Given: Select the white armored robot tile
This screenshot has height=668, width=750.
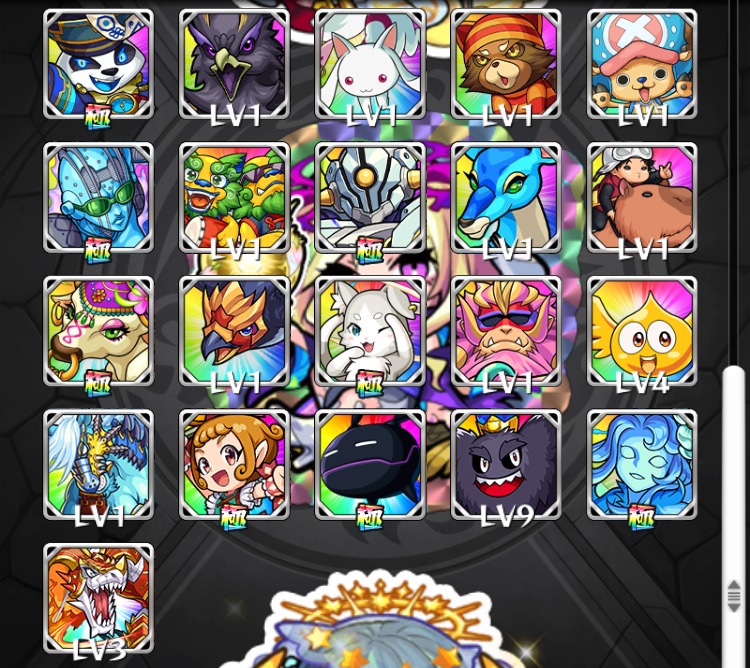Looking at the screenshot, I should [371, 197].
